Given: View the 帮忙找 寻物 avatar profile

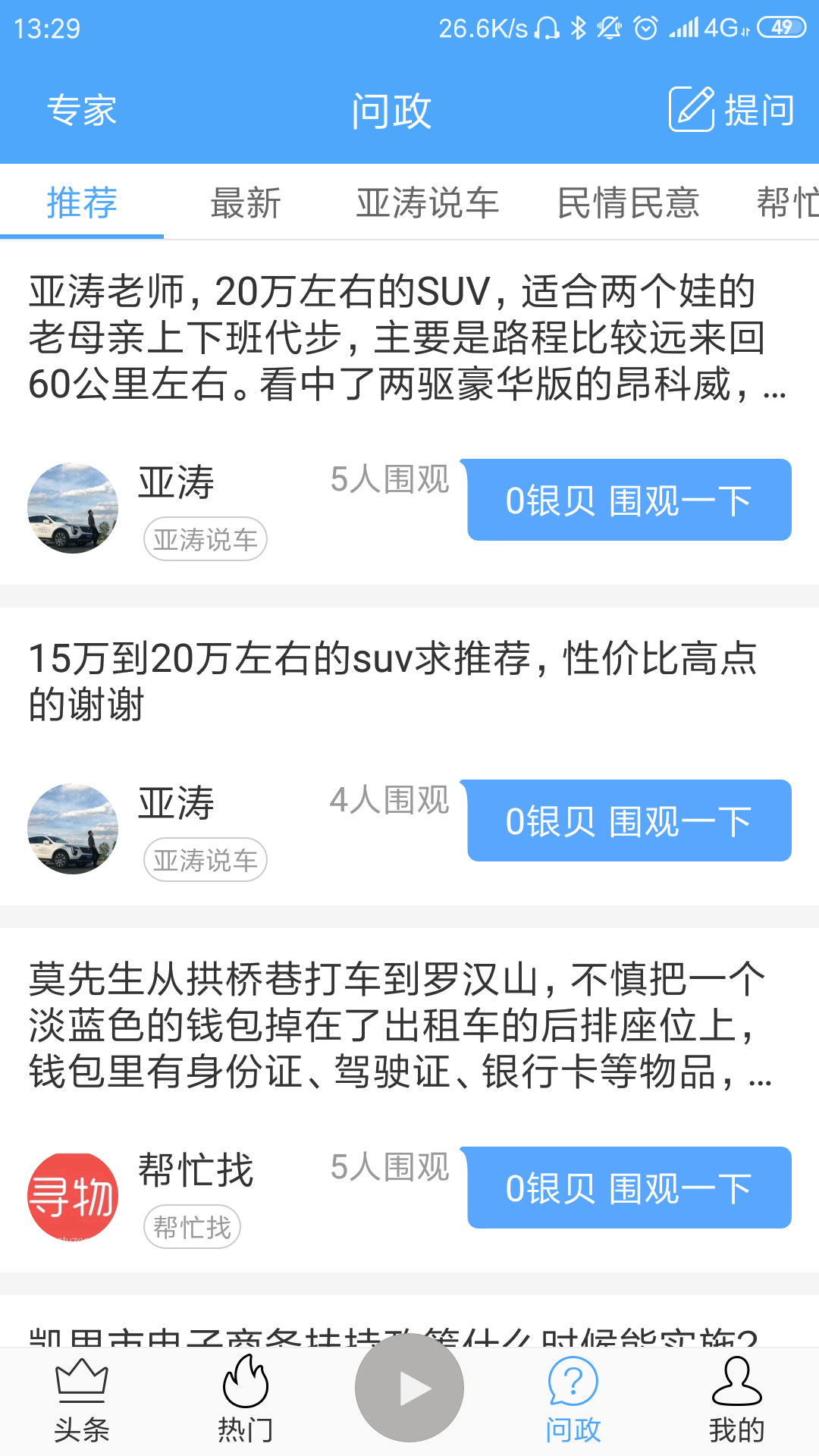Looking at the screenshot, I should 73,1197.
